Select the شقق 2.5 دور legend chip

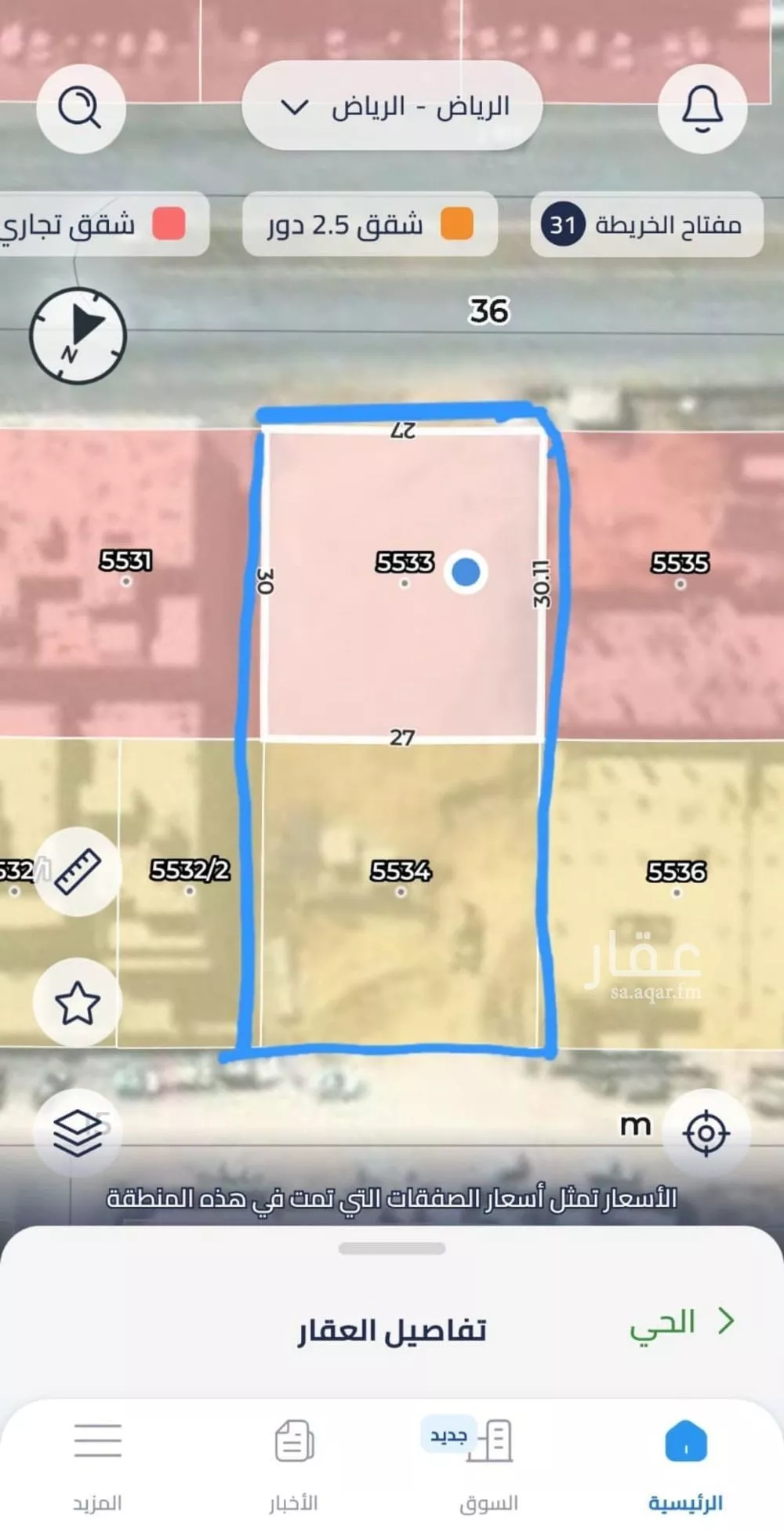369,225
